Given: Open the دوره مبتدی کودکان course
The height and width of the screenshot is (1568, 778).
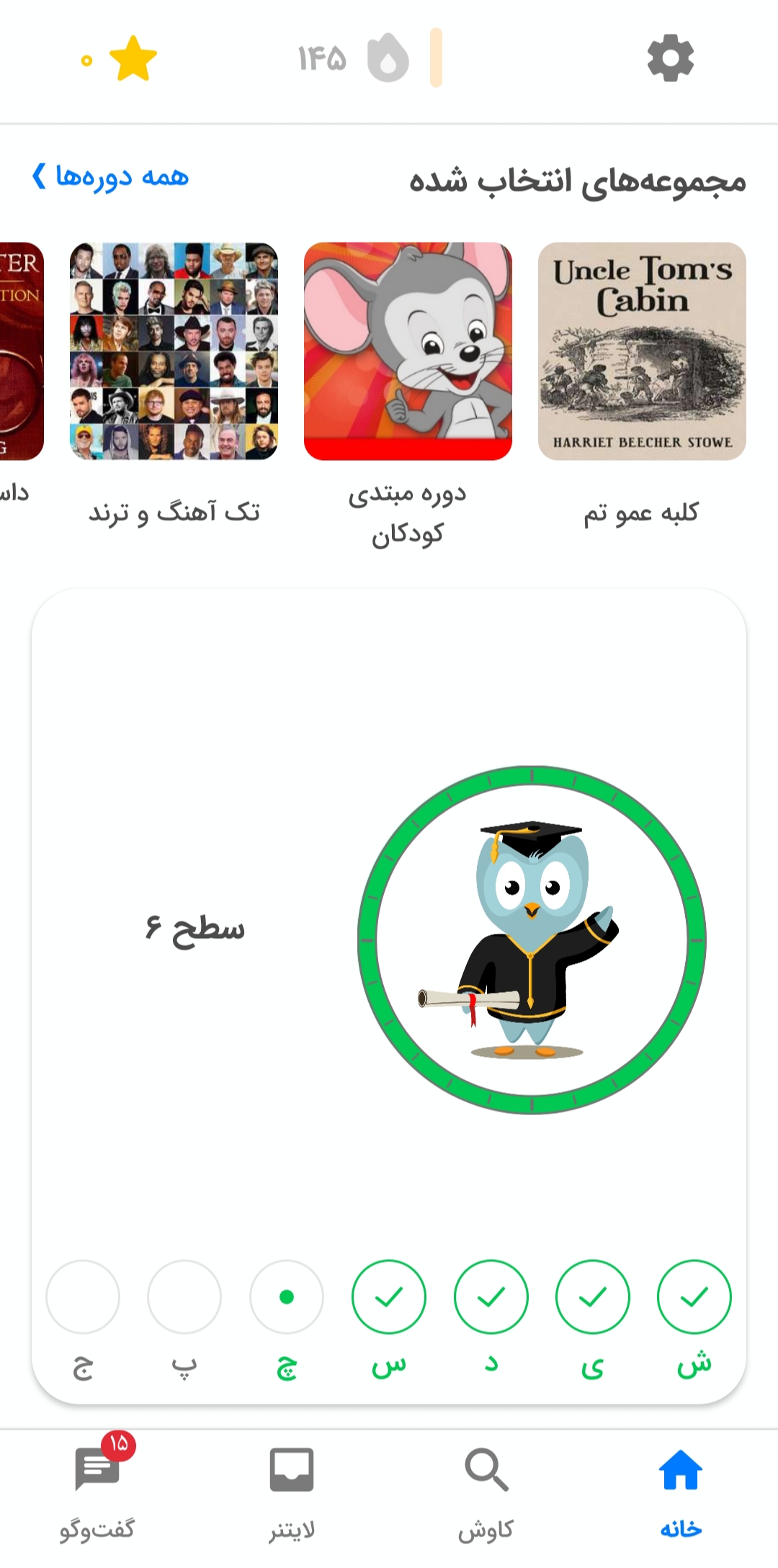Looking at the screenshot, I should click(408, 351).
